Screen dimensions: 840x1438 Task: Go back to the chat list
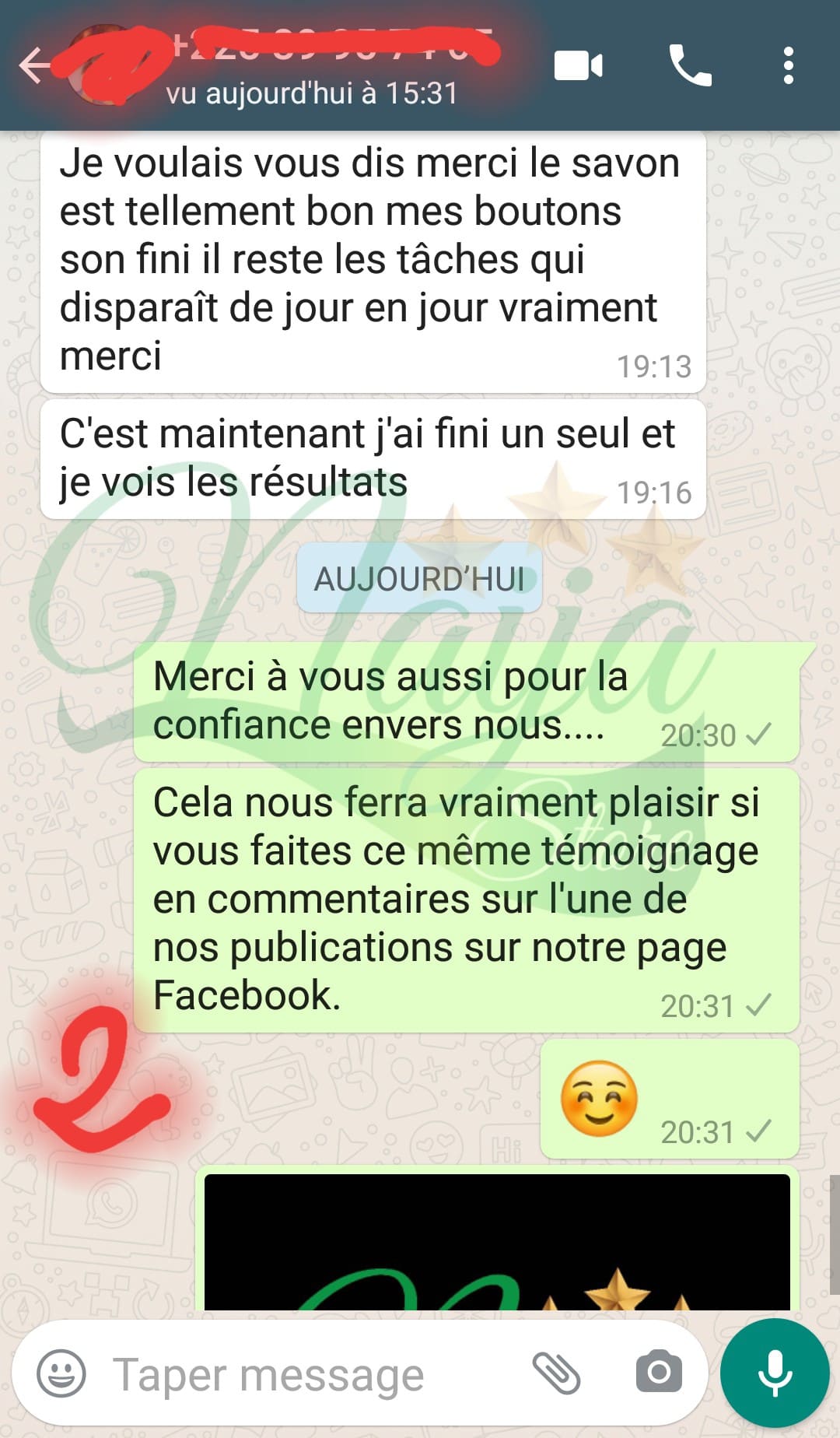tap(35, 65)
